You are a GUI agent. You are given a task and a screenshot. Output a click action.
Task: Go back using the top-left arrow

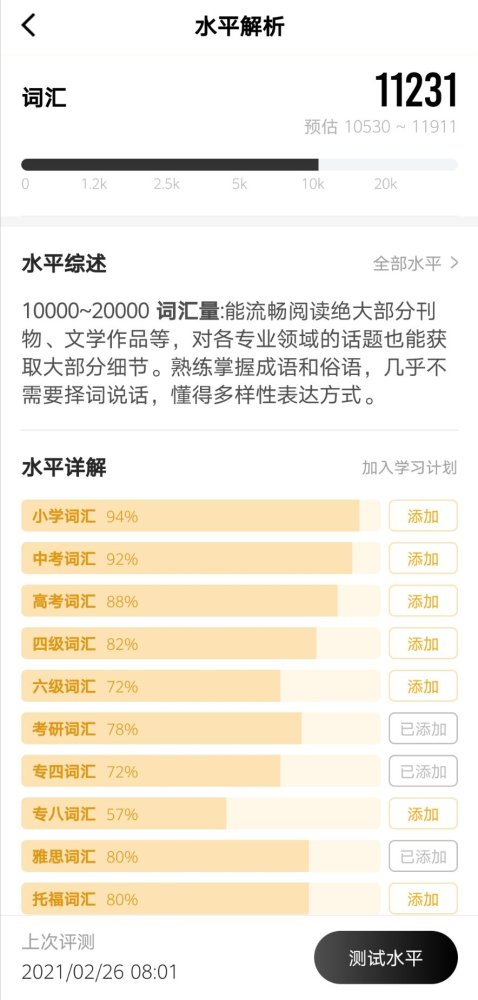[29, 26]
